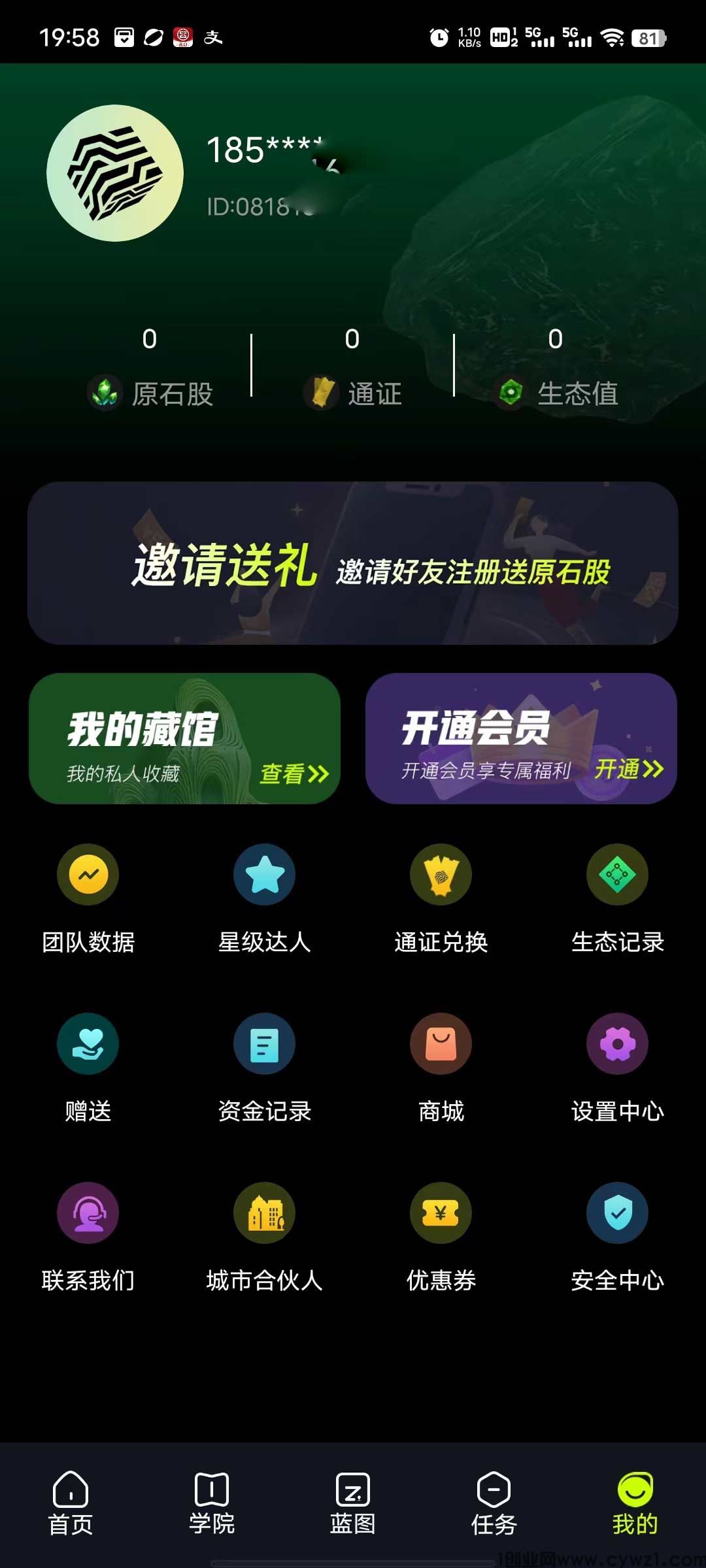Tap the 开通会员 membership card
706x1568 pixels.
tap(521, 738)
